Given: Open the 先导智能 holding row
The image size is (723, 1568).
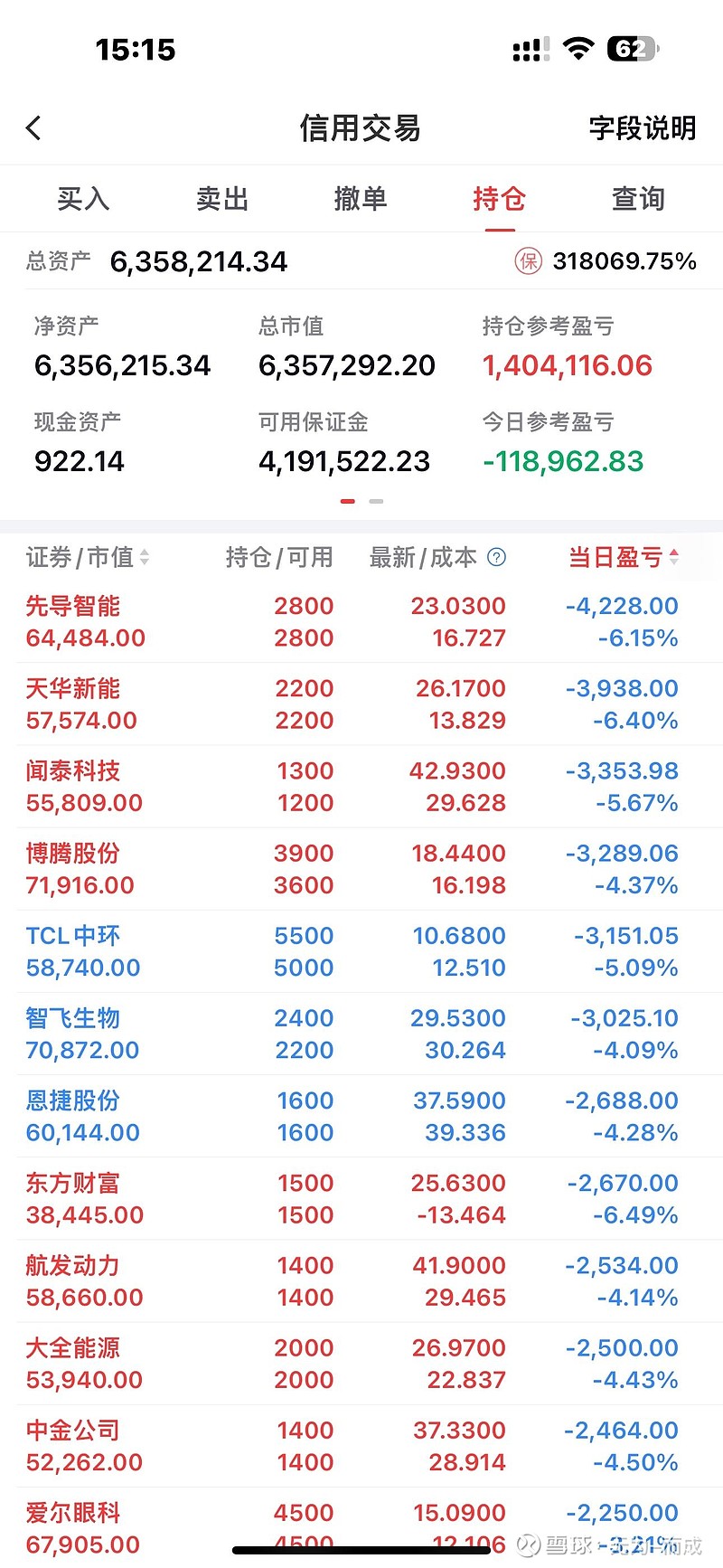Looking at the screenshot, I should (x=361, y=622).
